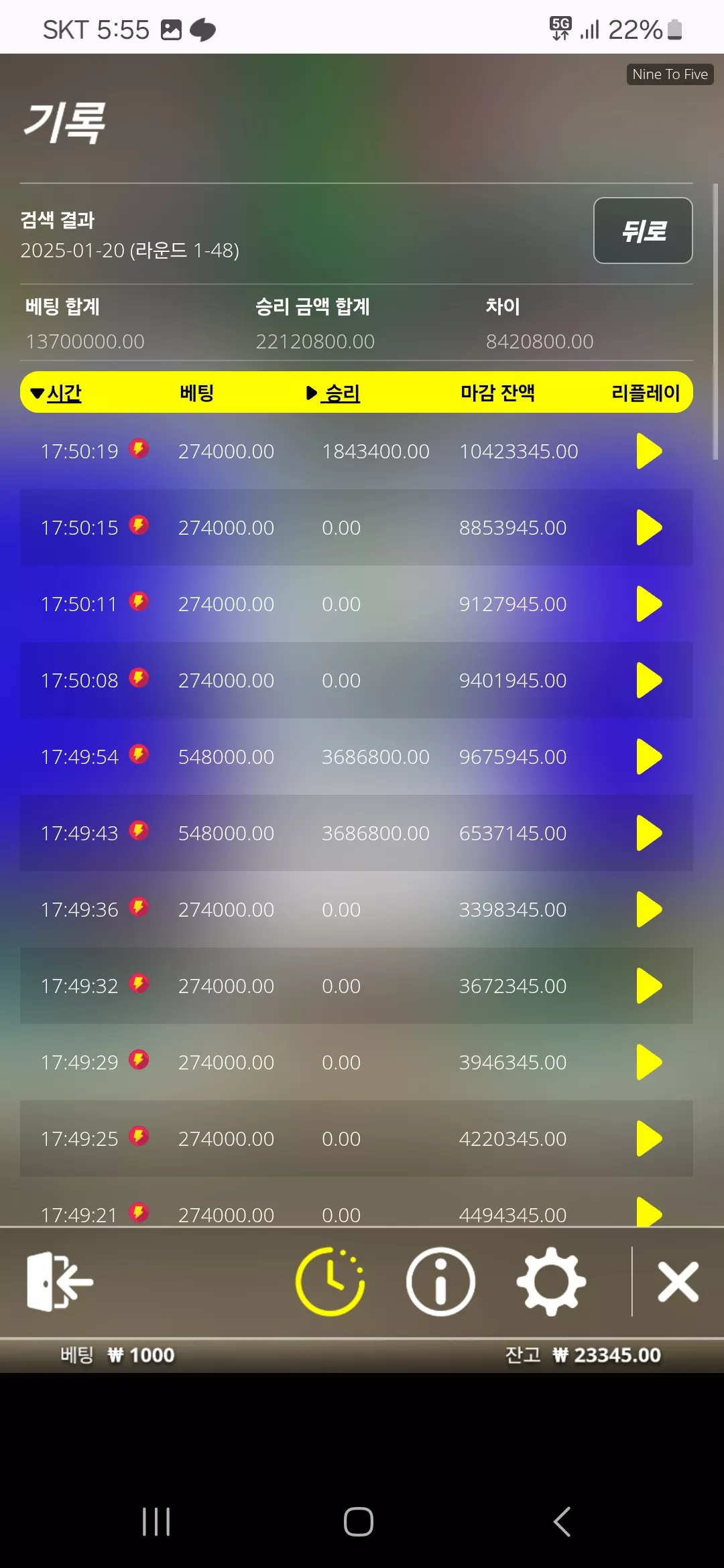Replay the 17:49:32 round

649,986
